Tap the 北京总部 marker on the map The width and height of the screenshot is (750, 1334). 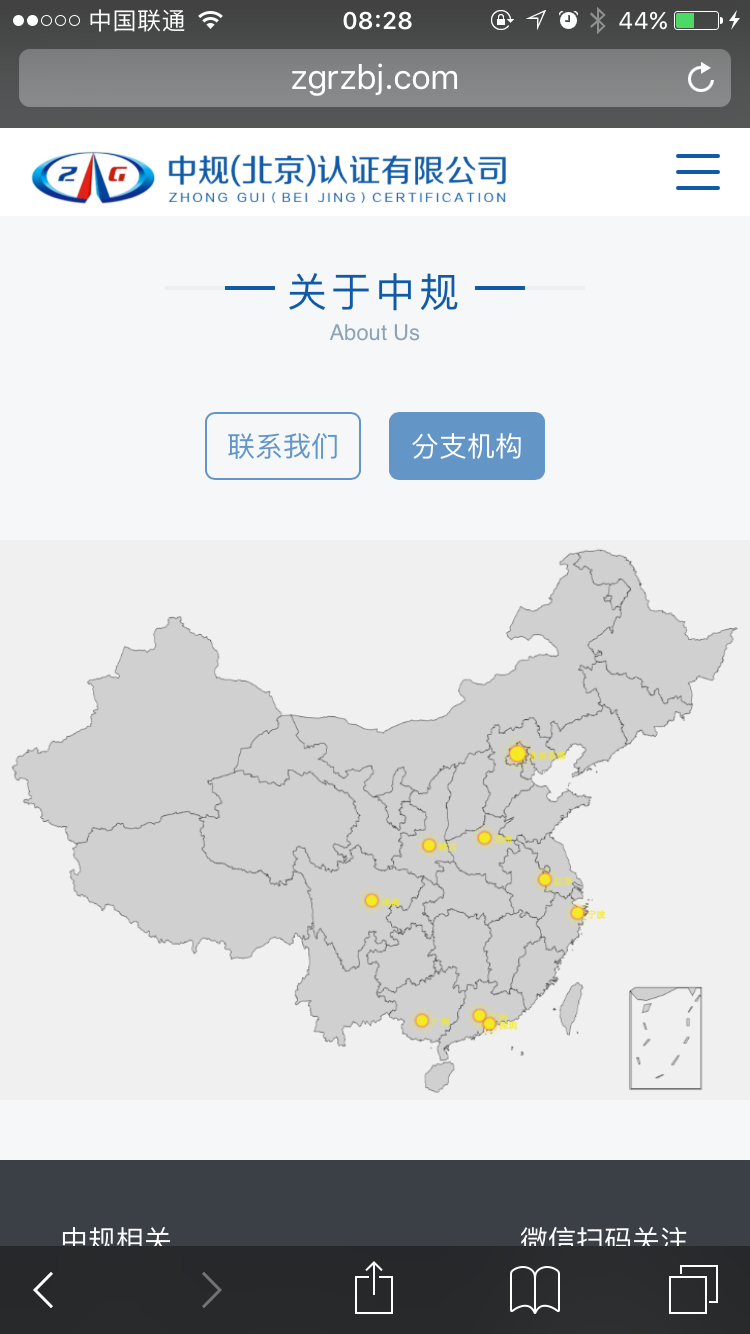517,754
